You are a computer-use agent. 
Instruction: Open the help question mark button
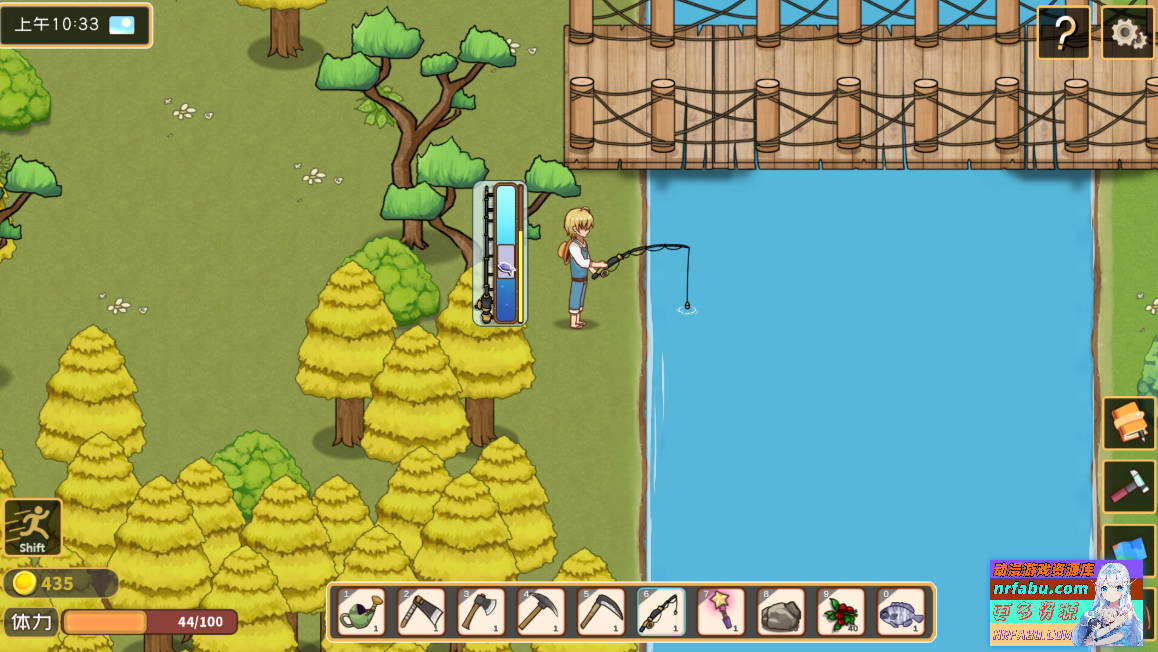(1063, 33)
